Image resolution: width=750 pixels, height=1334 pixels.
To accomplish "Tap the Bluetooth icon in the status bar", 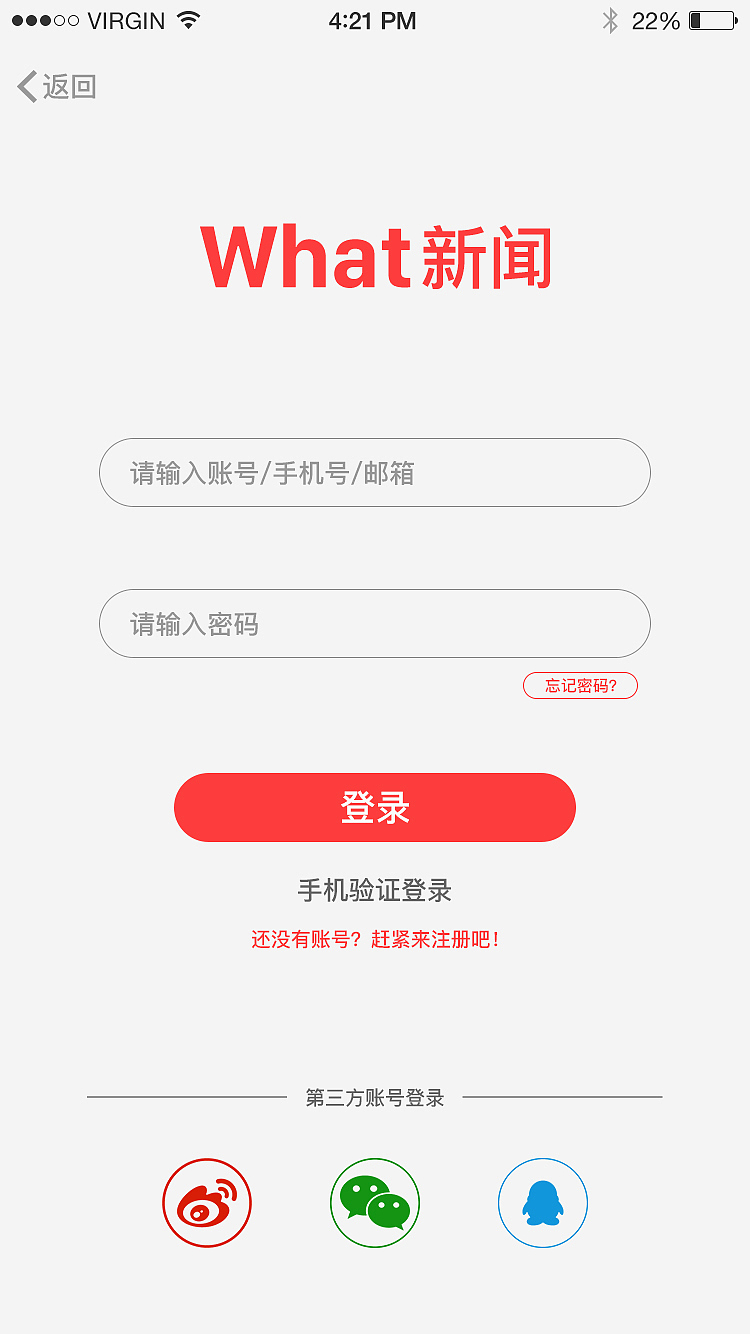I will tap(612, 19).
